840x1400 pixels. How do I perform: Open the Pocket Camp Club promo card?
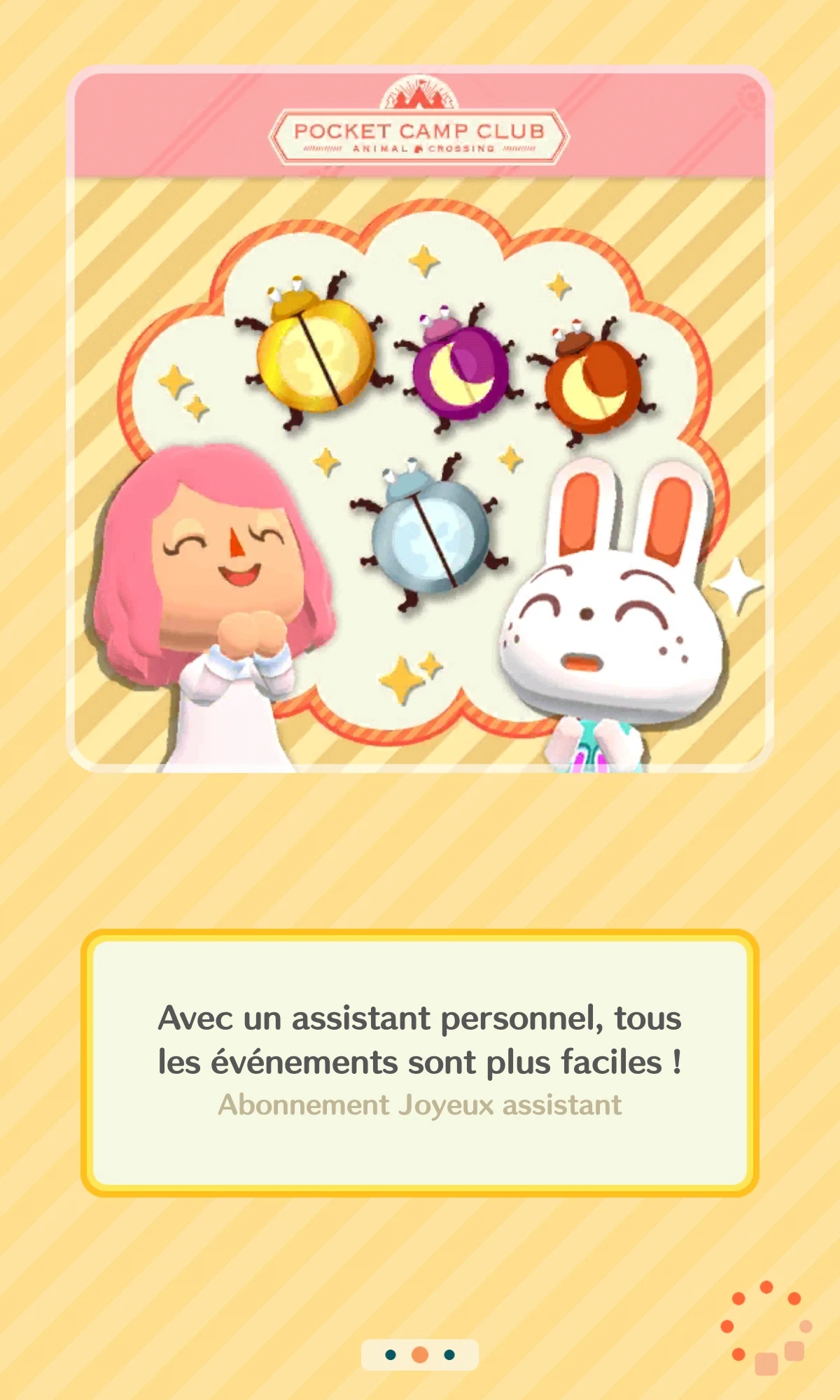click(x=420, y=420)
